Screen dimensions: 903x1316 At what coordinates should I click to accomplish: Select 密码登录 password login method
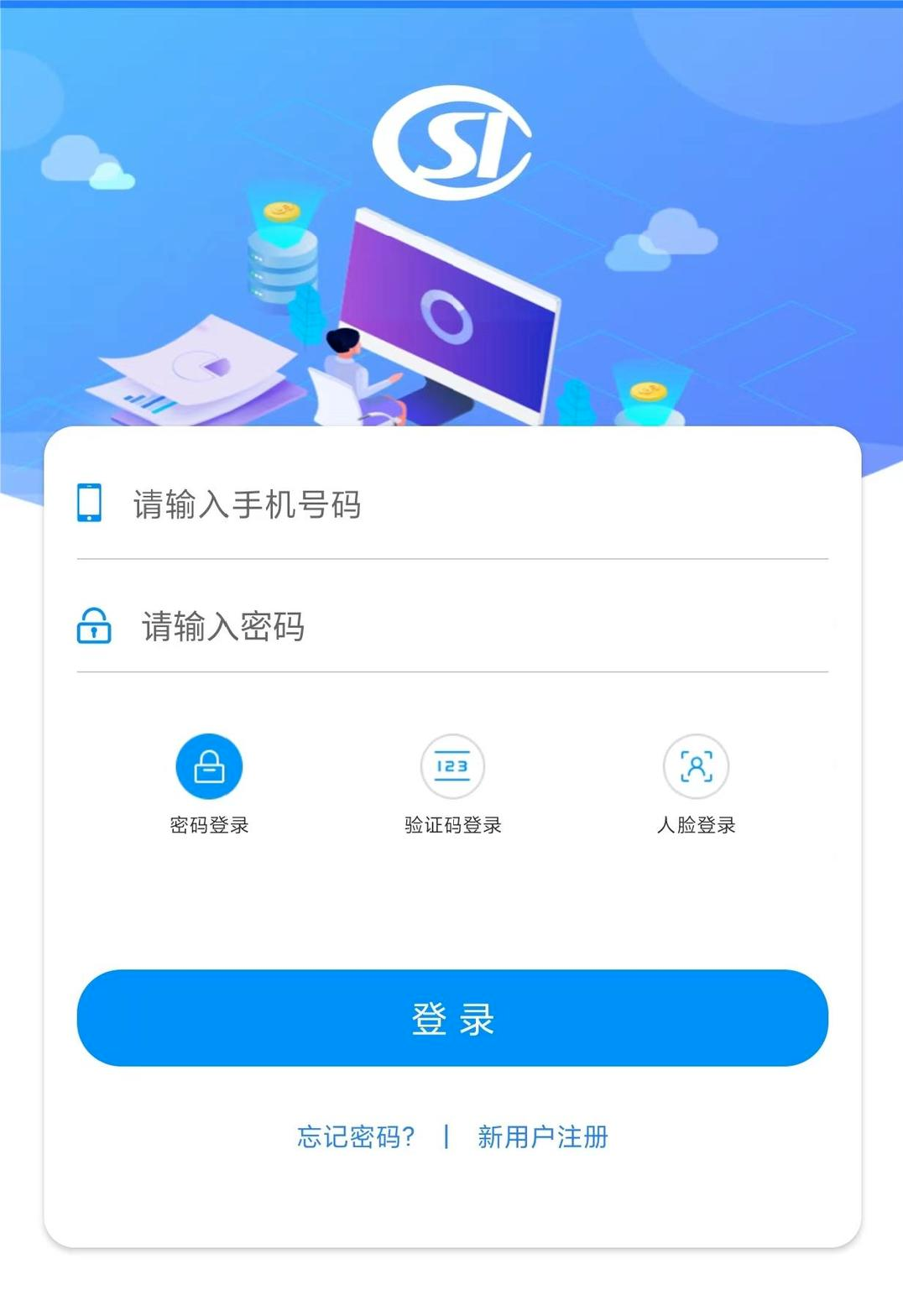209,767
